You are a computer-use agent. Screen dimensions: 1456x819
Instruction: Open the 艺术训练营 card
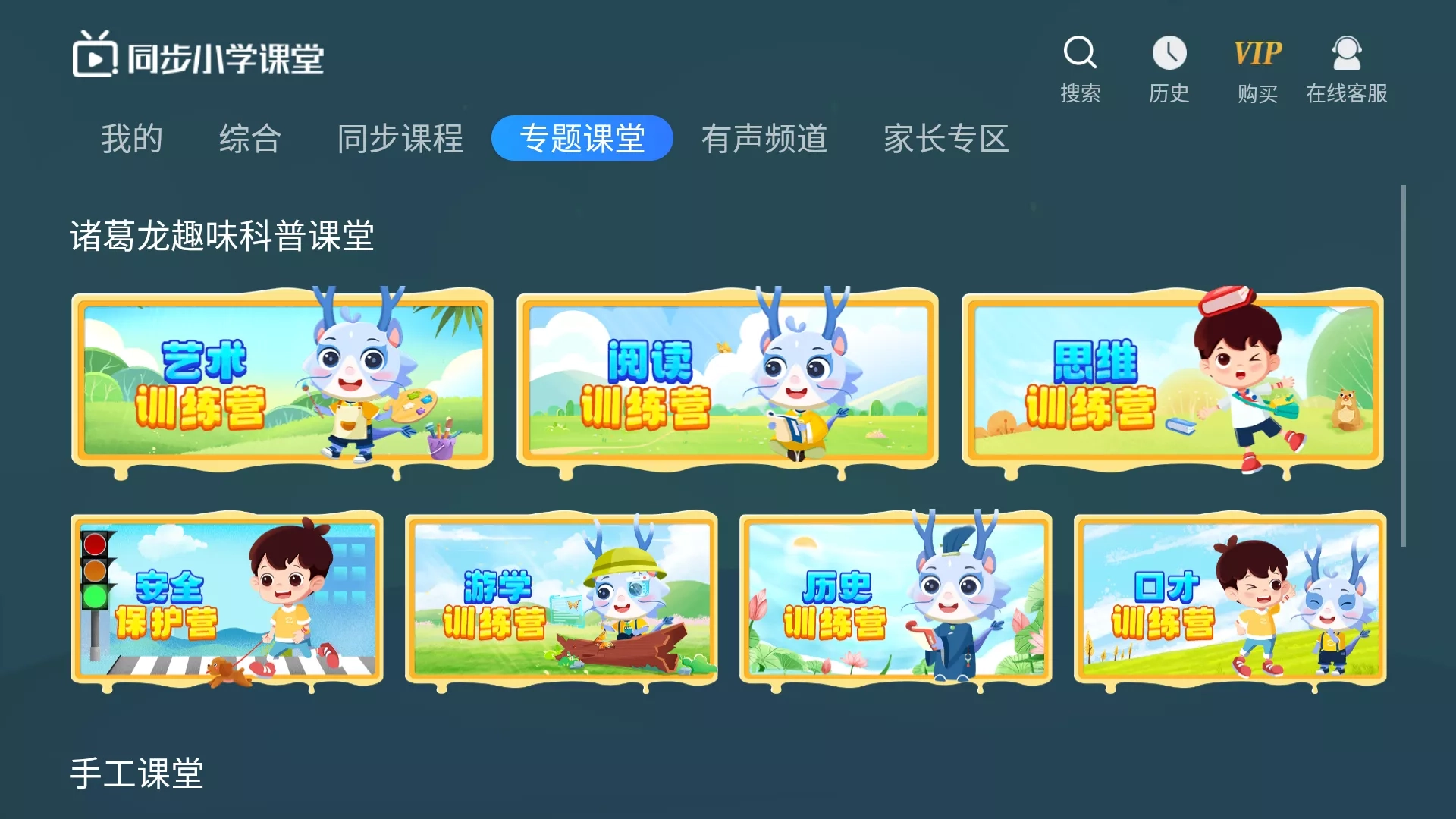[x=282, y=381]
